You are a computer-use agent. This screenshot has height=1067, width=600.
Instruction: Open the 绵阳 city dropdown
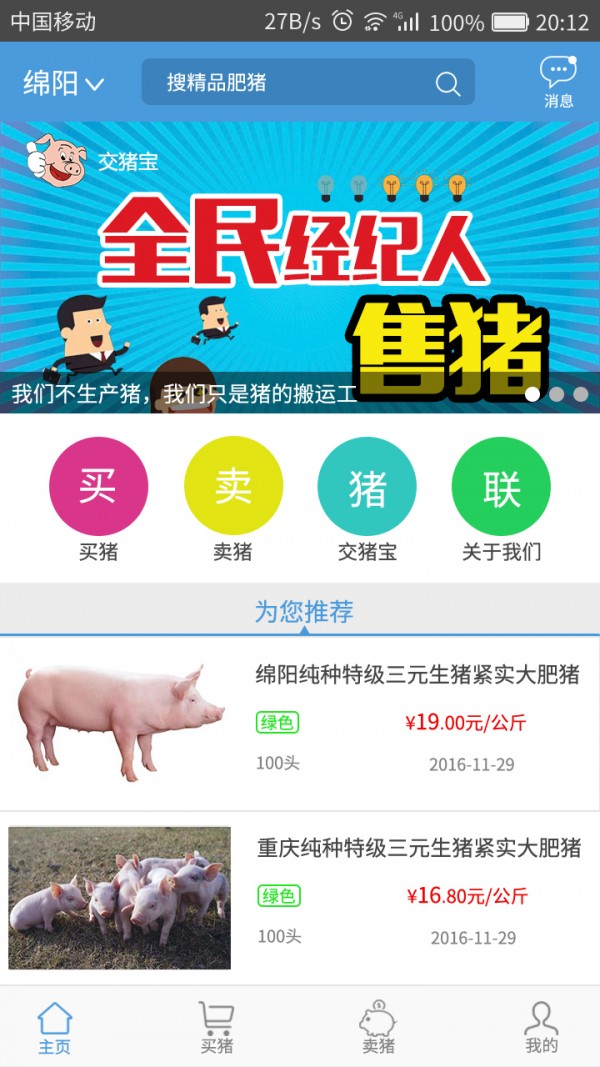[63, 83]
